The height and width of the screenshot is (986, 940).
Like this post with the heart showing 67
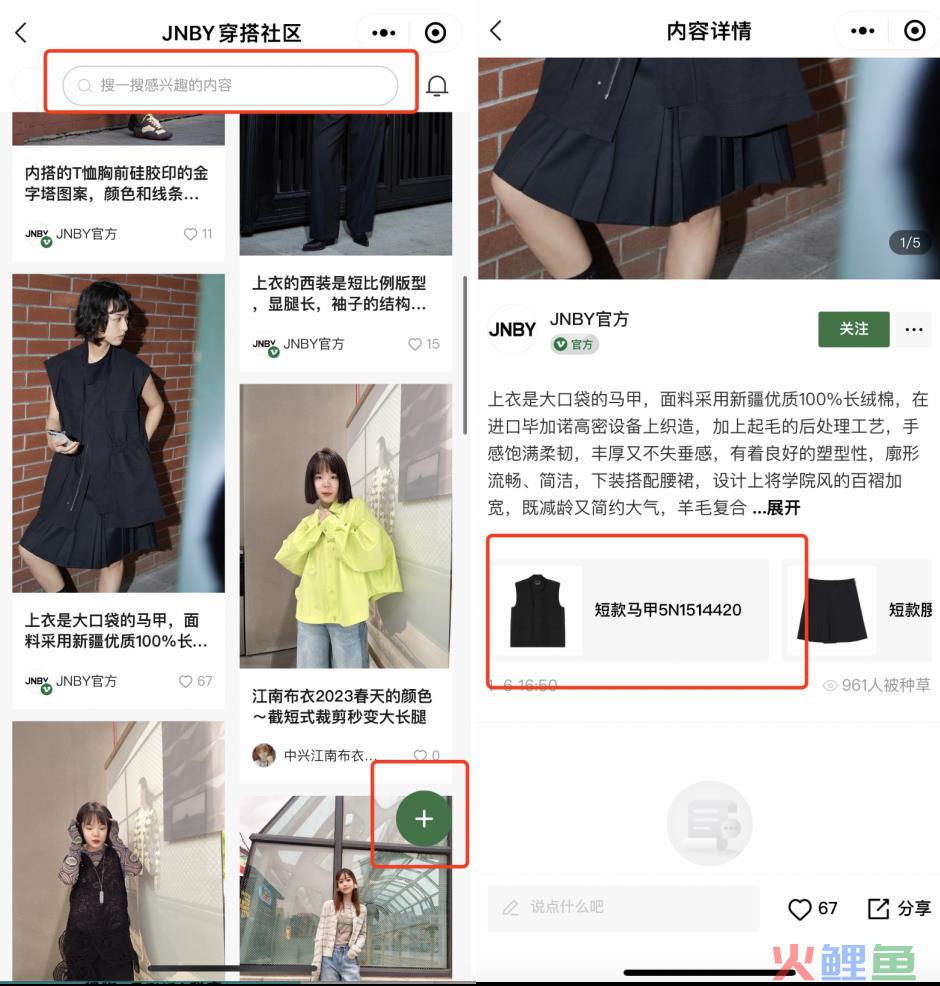(x=811, y=908)
